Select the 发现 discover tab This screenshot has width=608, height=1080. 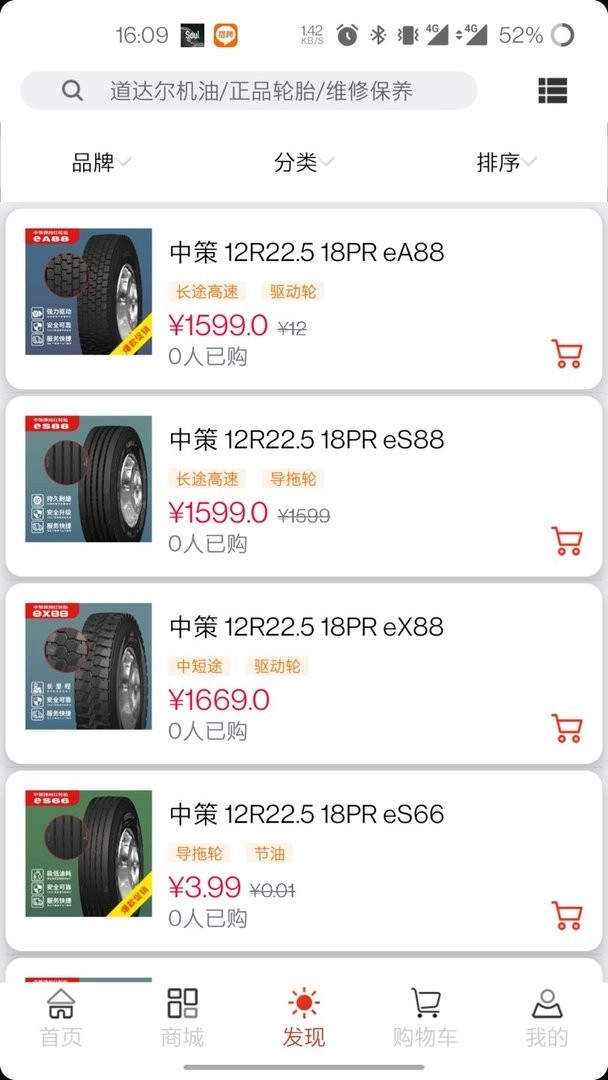(304, 1017)
